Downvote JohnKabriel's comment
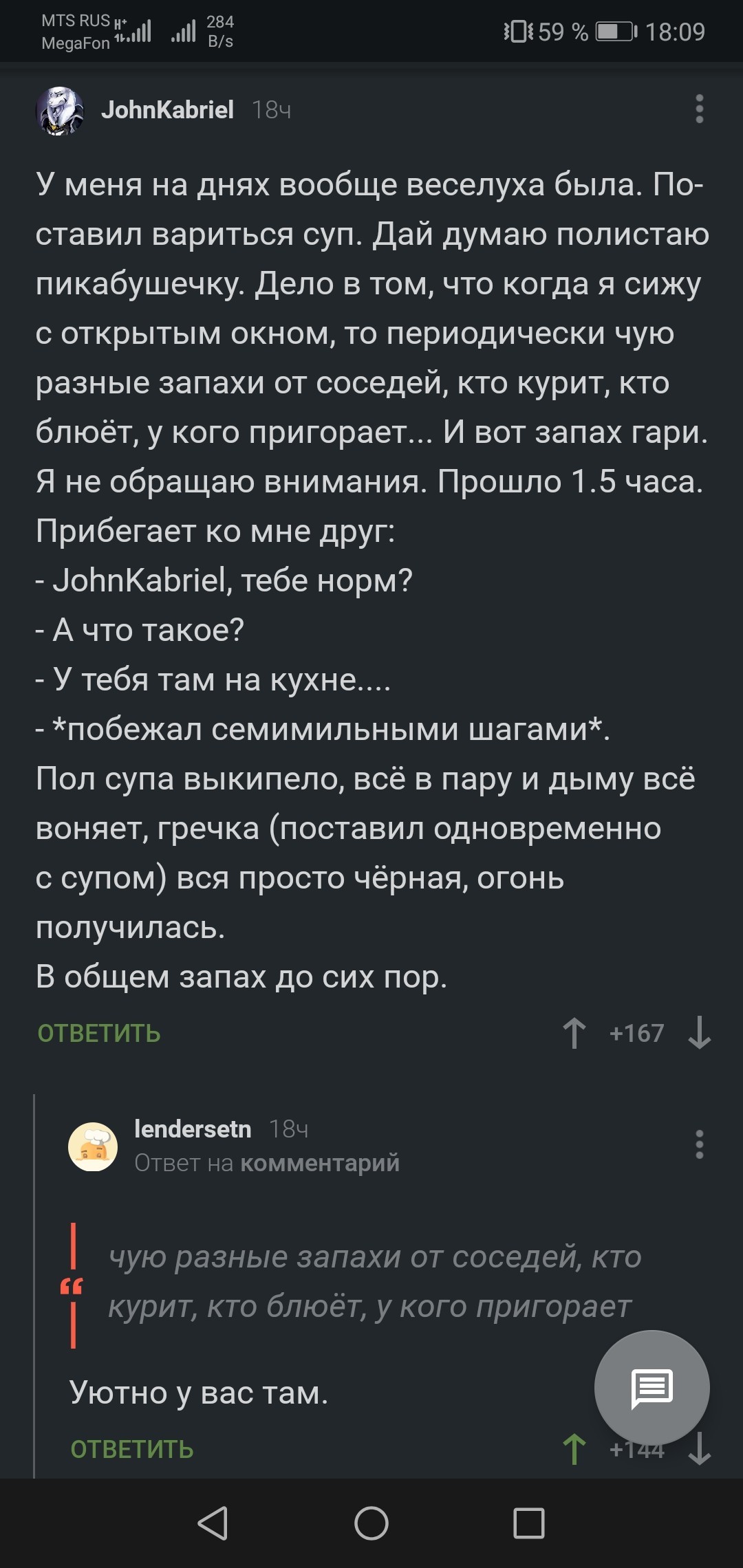The height and width of the screenshot is (1568, 743). tap(699, 1033)
